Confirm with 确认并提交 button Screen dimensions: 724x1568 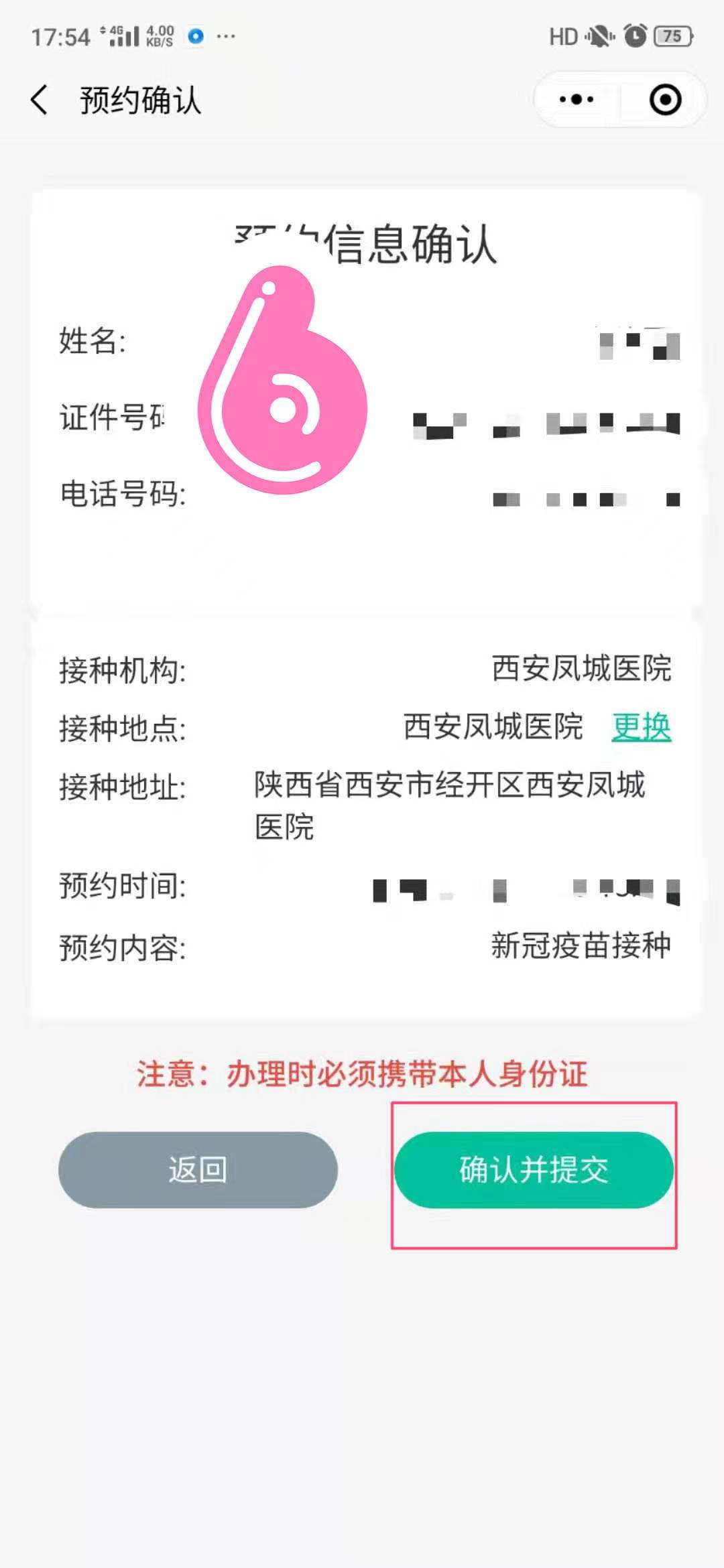pyautogui.click(x=534, y=1169)
